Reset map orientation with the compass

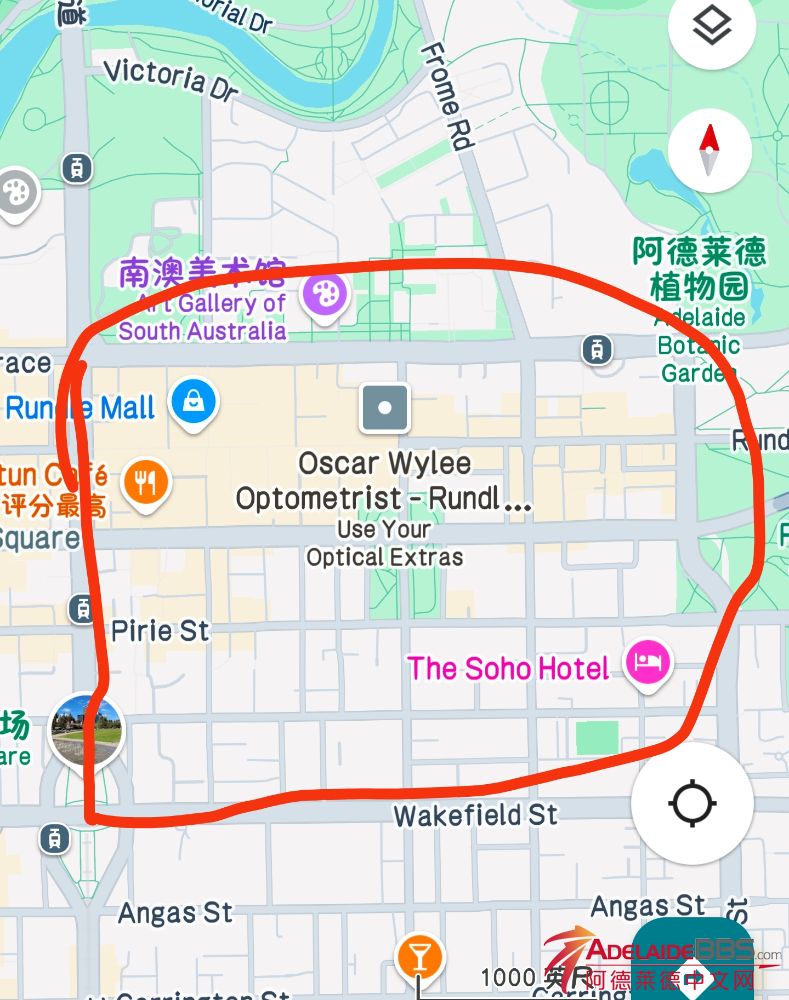(x=710, y=151)
